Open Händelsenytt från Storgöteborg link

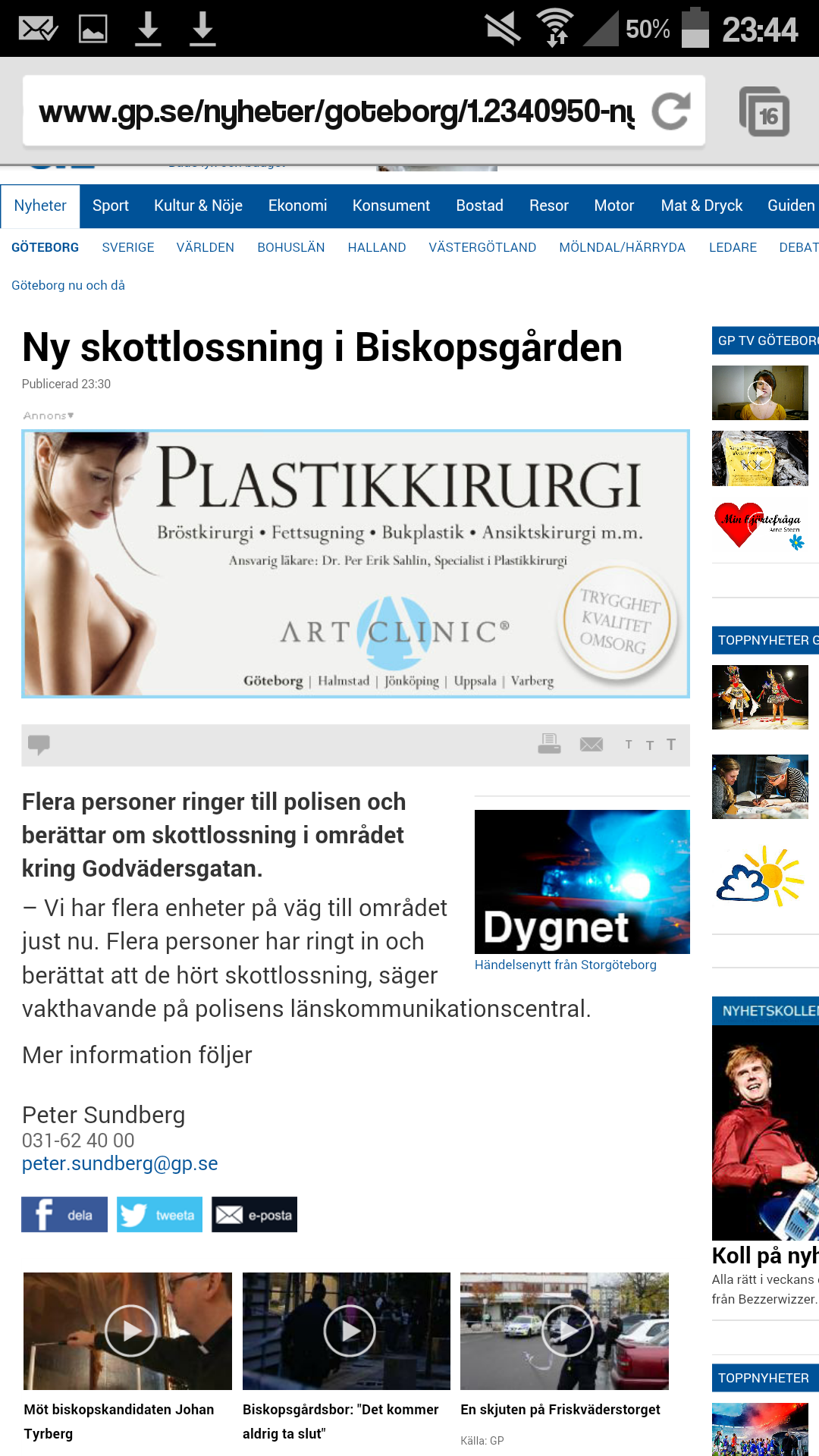(x=565, y=965)
